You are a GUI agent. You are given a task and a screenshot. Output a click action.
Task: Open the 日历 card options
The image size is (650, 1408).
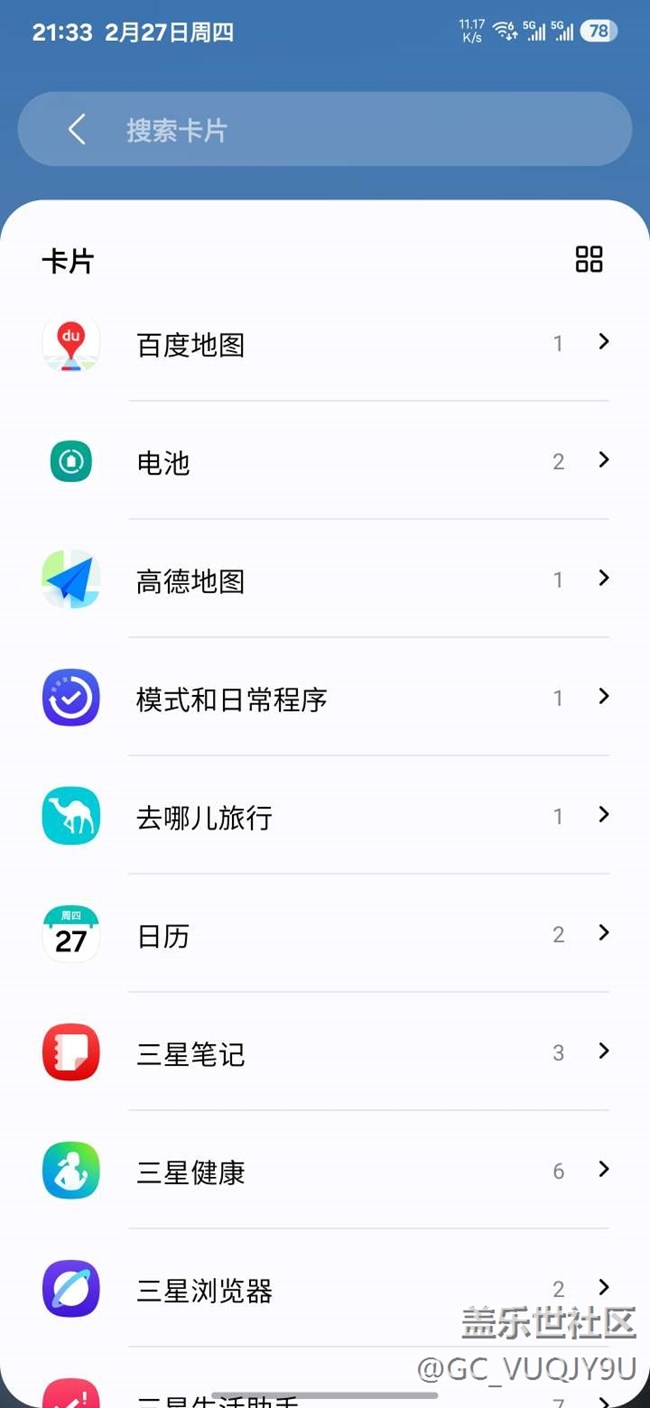coord(325,936)
